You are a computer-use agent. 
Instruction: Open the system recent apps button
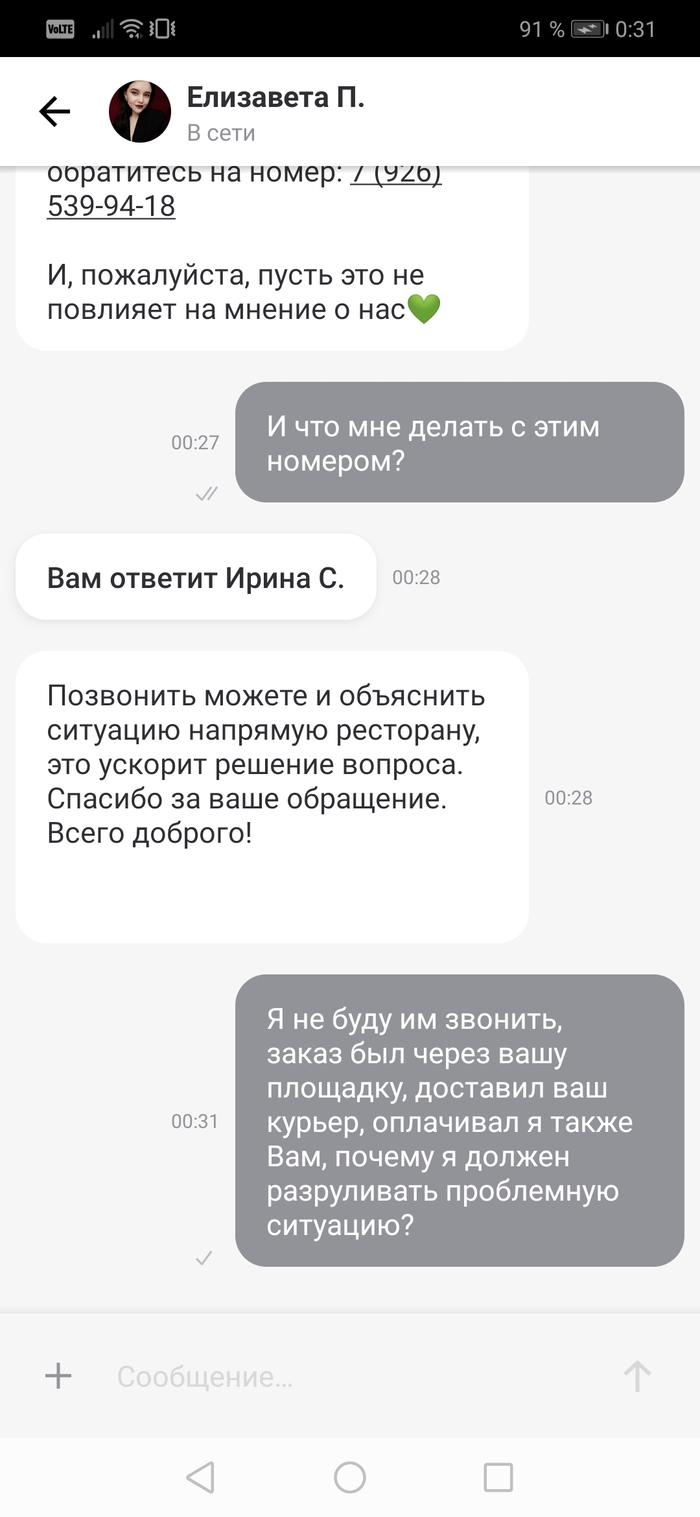[497, 1477]
